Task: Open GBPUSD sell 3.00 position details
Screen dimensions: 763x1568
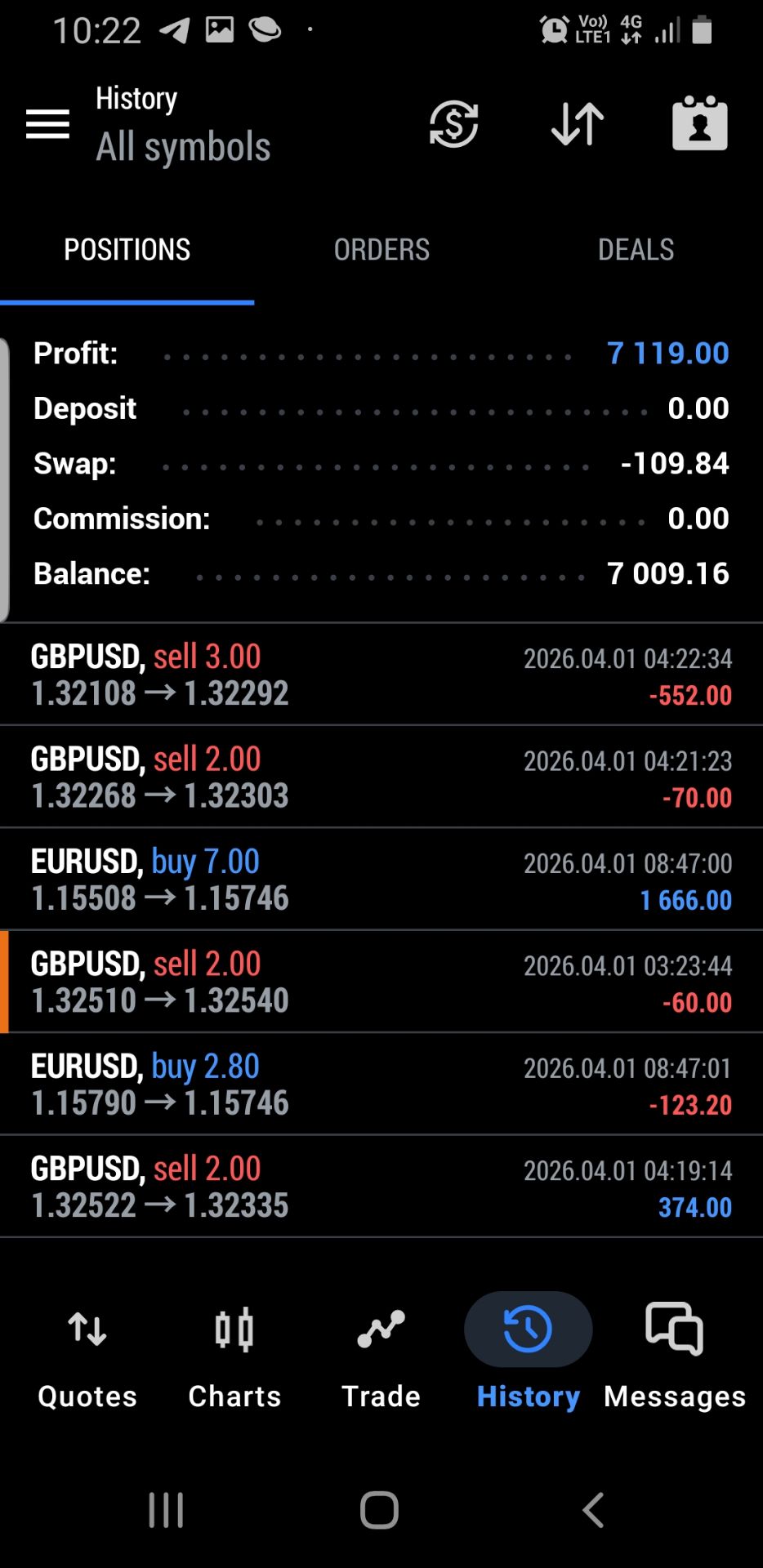Action: 381,675
